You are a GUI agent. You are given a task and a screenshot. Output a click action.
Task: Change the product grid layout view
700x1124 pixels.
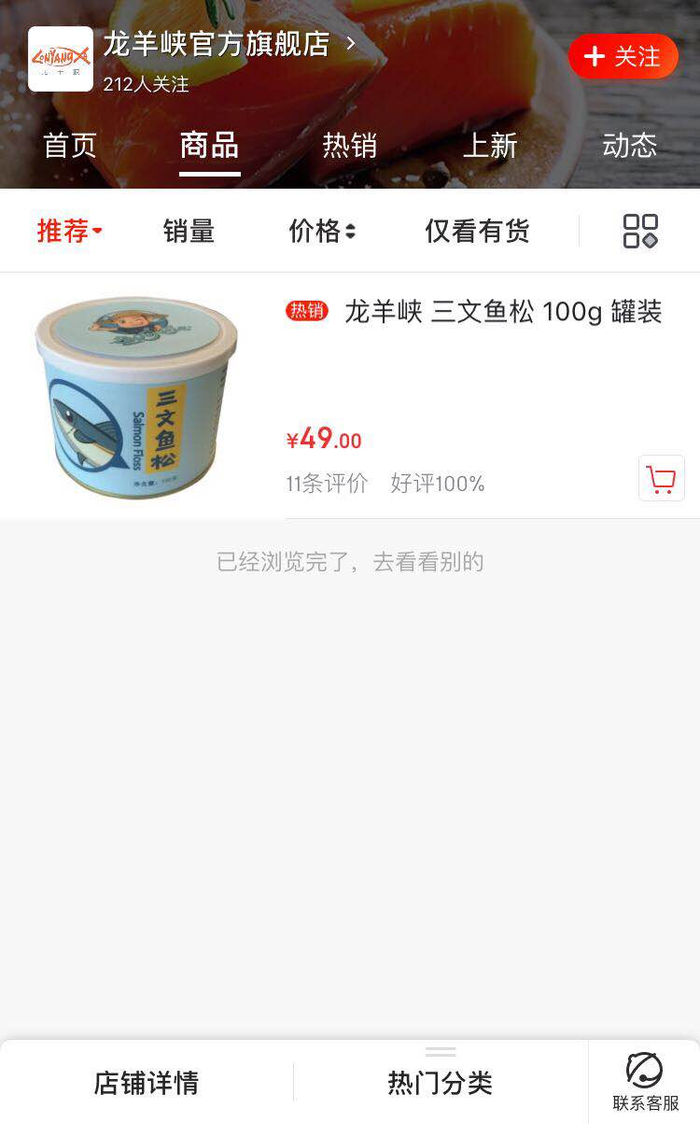[640, 231]
